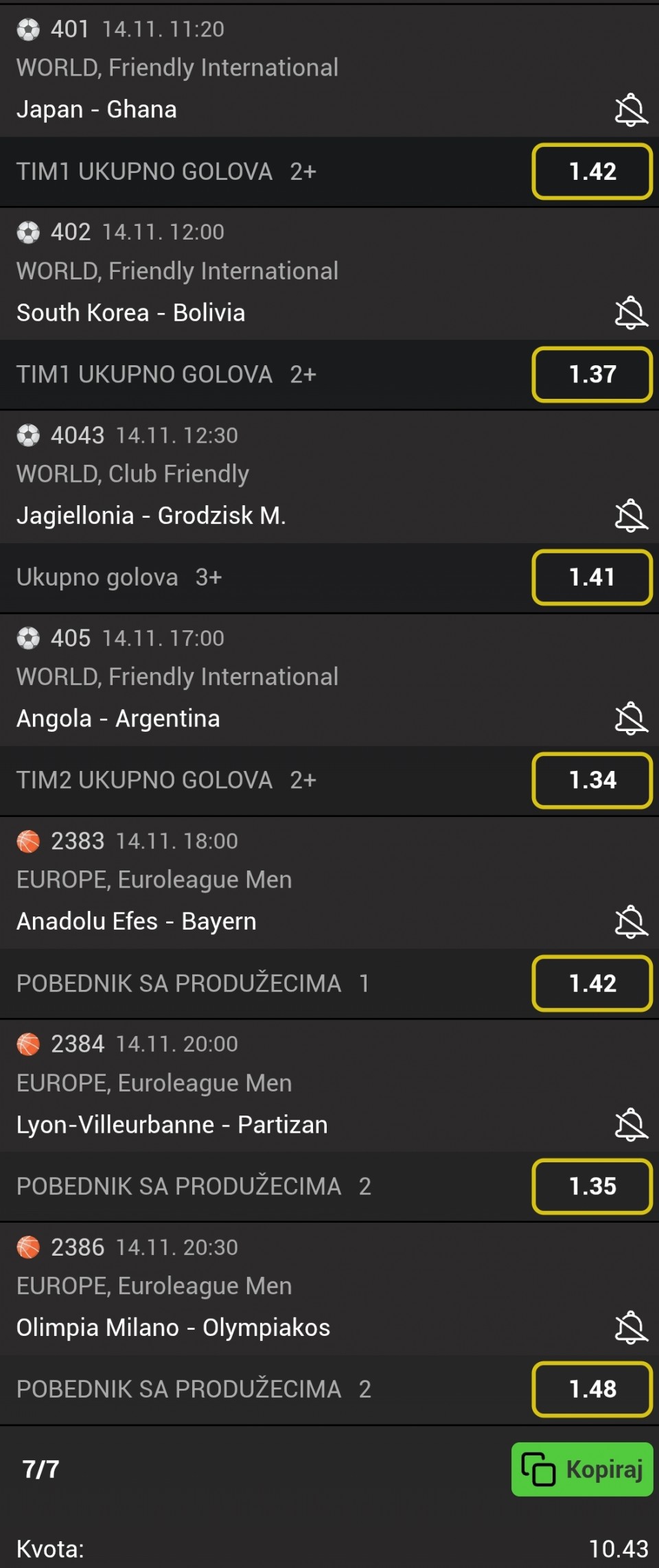Tap the 1.48 odds for Olimpia Milano - Olympiakos
The height and width of the screenshot is (1568, 659).
click(592, 1390)
